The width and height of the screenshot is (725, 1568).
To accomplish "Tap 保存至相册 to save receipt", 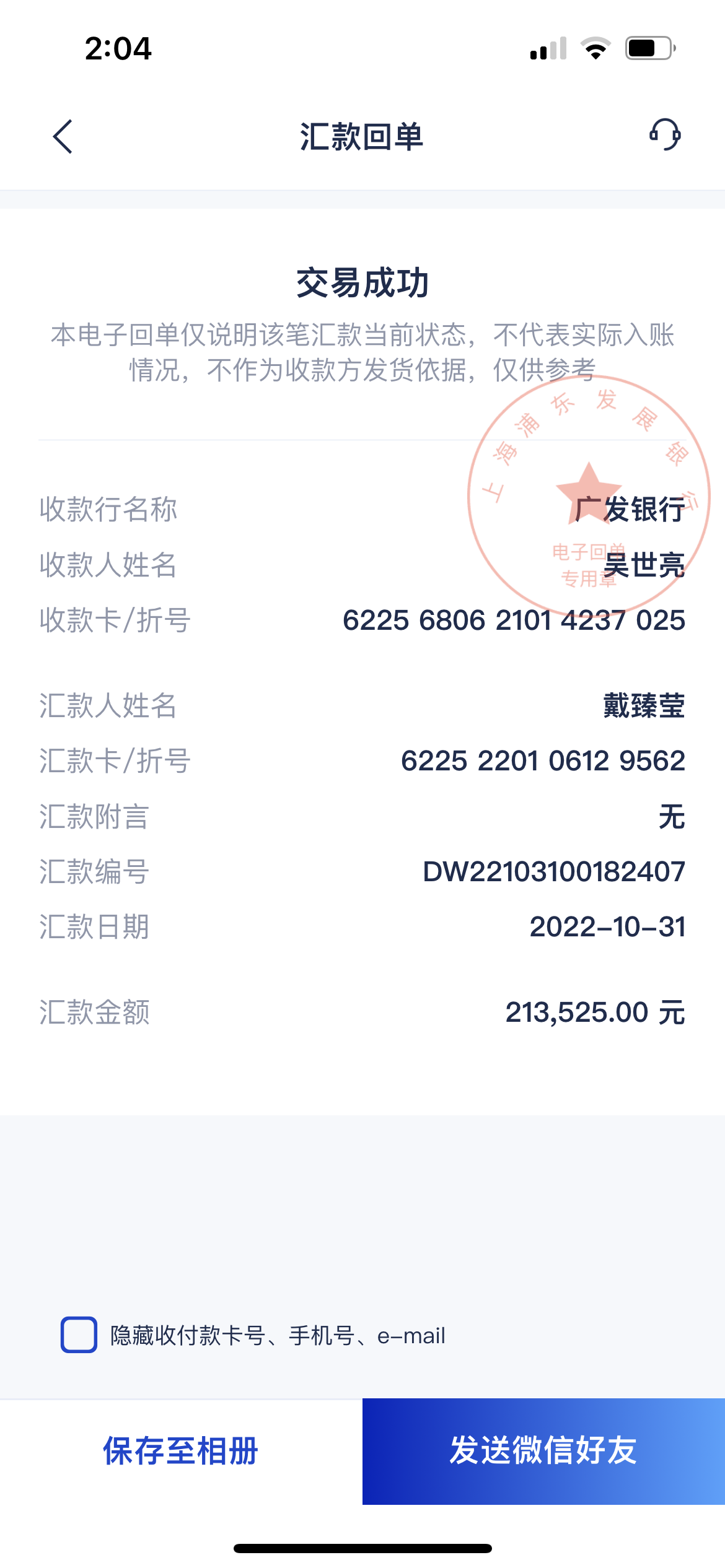I will click(181, 1451).
